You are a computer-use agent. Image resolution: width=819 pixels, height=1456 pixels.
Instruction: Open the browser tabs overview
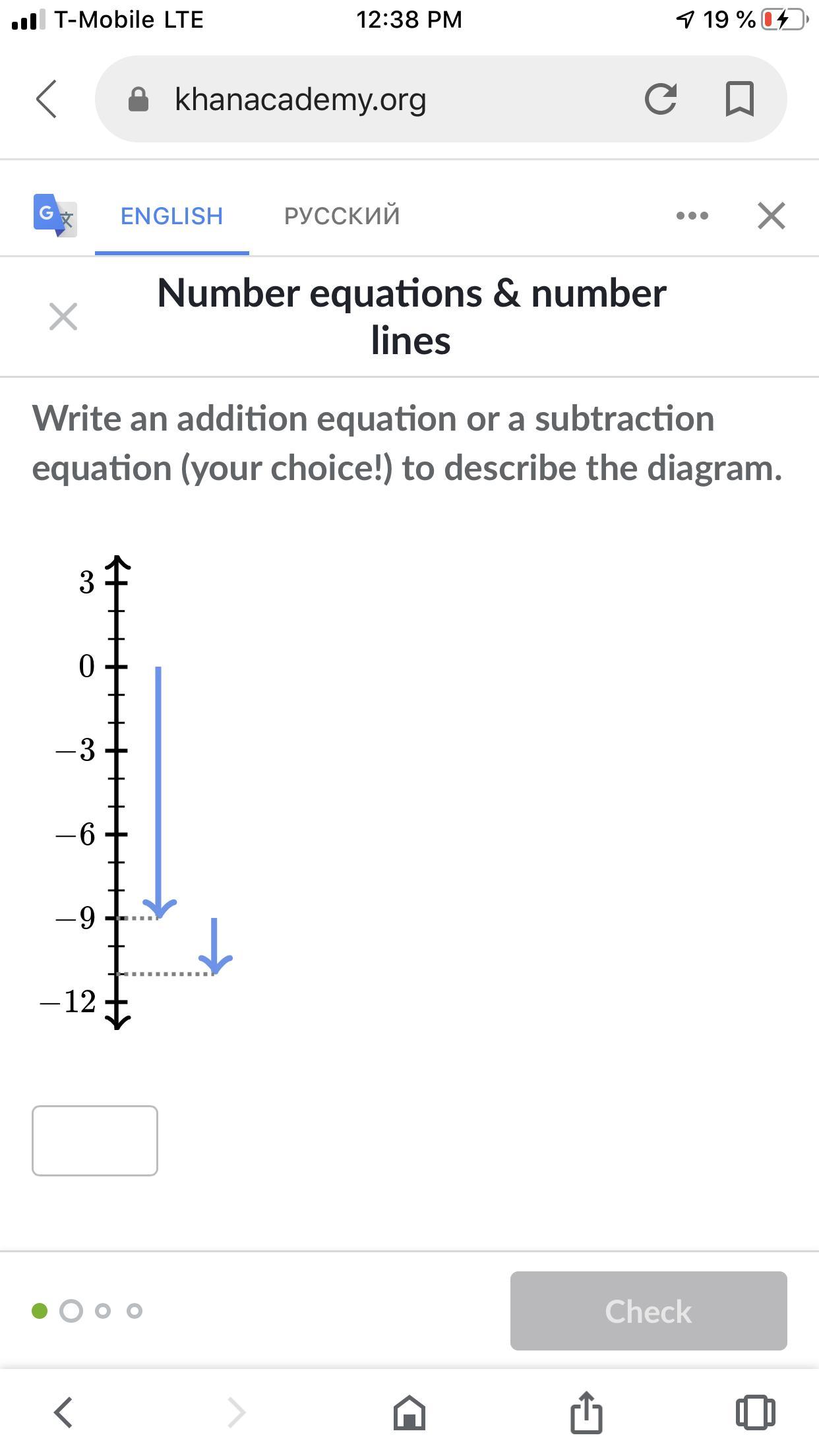755,1412
